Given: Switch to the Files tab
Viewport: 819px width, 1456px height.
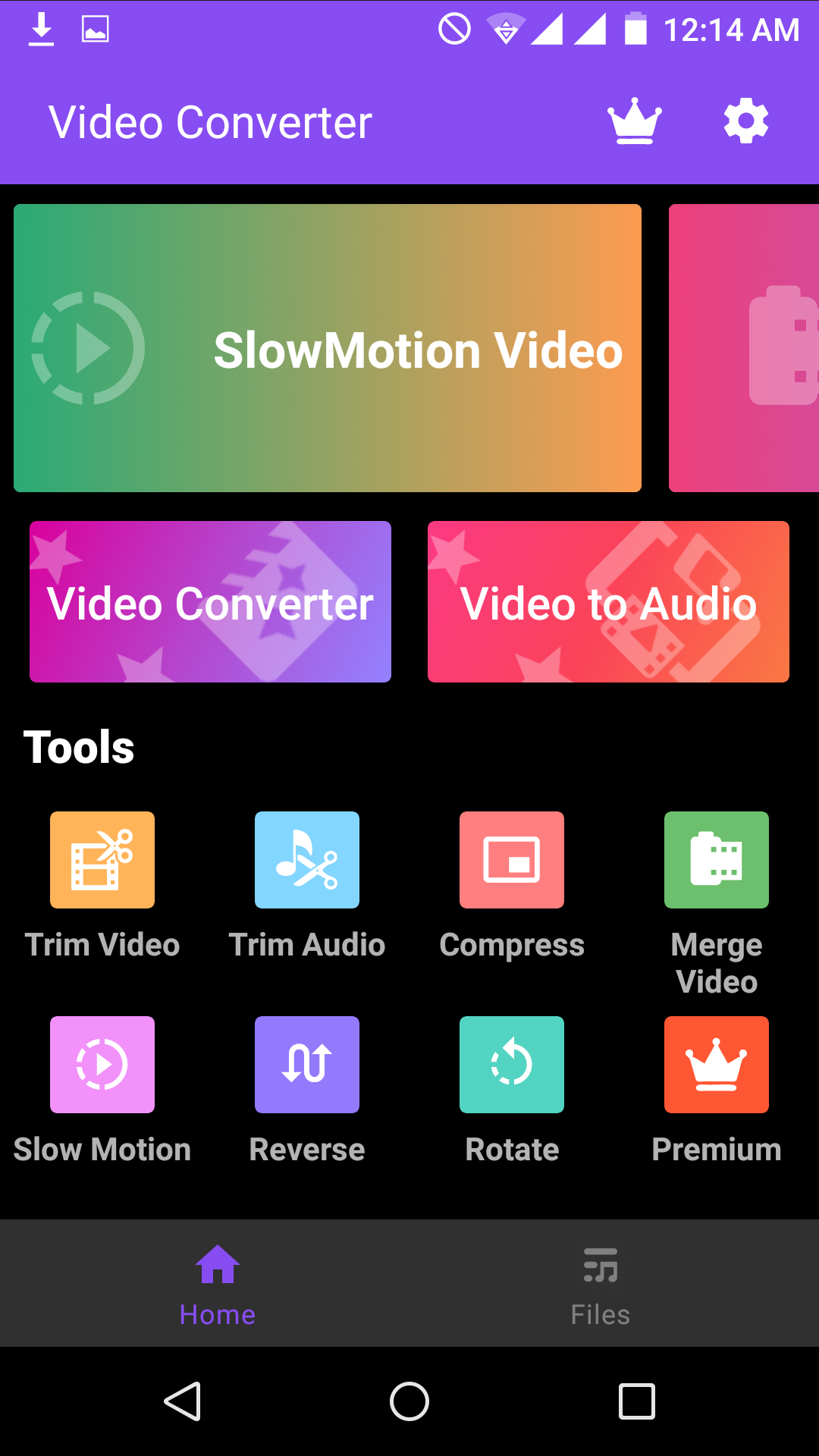Looking at the screenshot, I should 601,1283.
